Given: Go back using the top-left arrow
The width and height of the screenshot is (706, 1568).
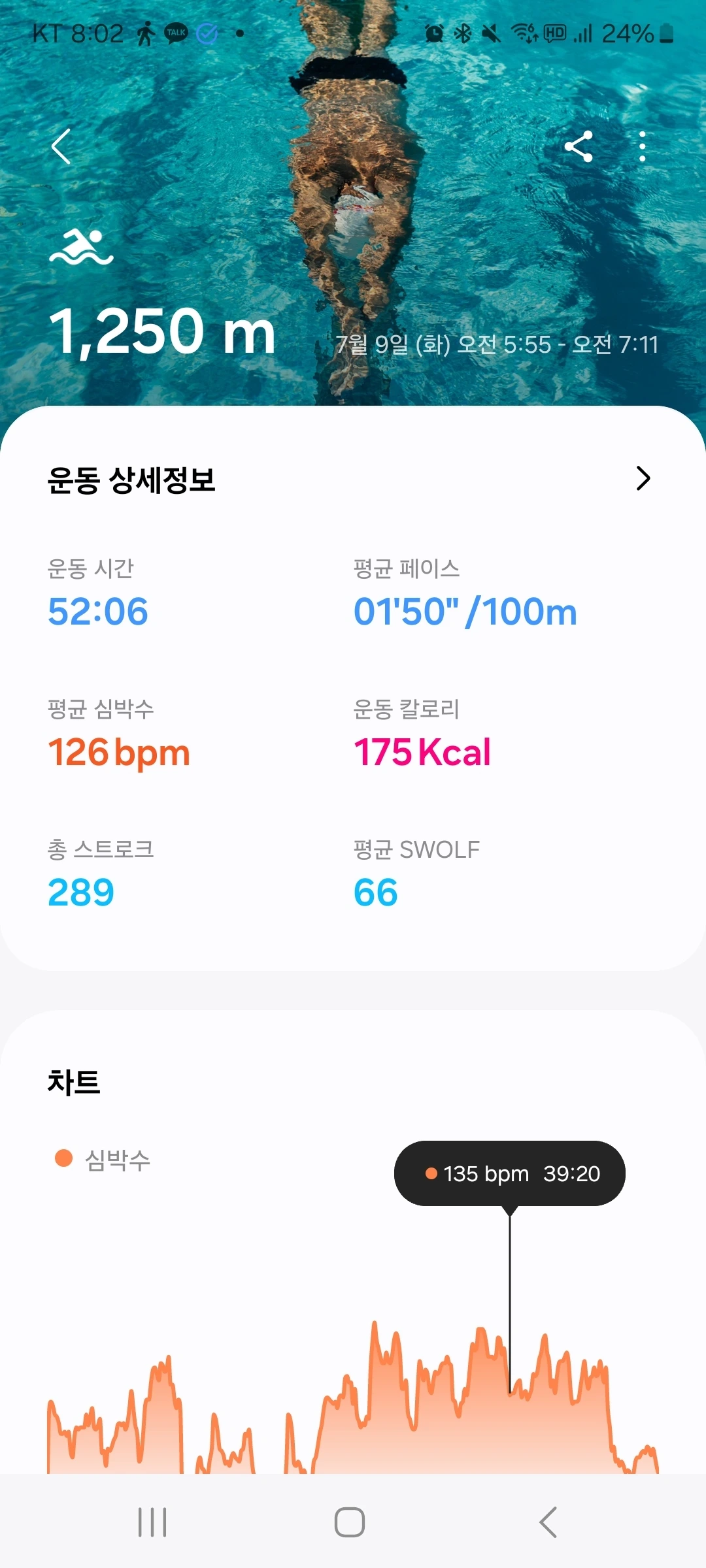Looking at the screenshot, I should [61, 146].
